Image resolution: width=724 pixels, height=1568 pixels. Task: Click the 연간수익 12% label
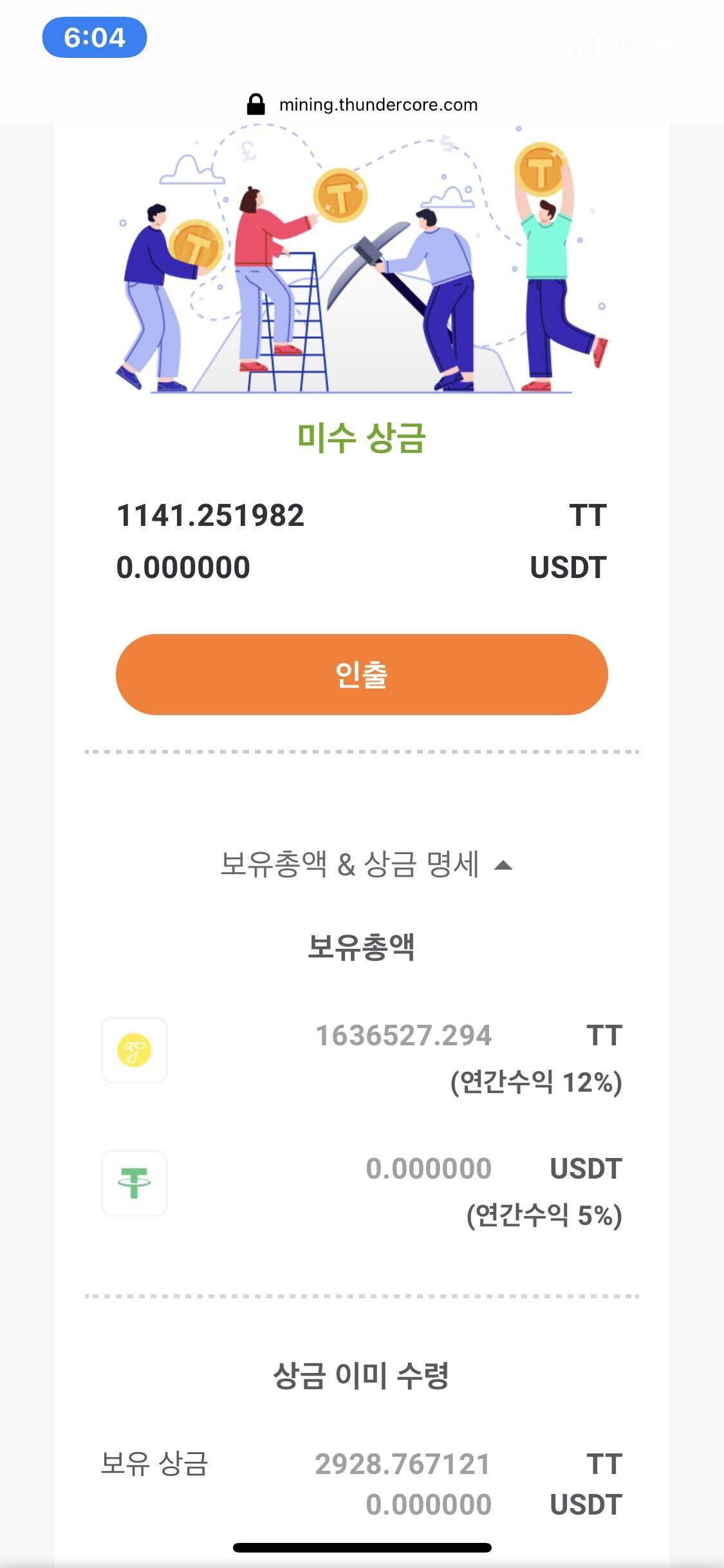(x=536, y=1080)
